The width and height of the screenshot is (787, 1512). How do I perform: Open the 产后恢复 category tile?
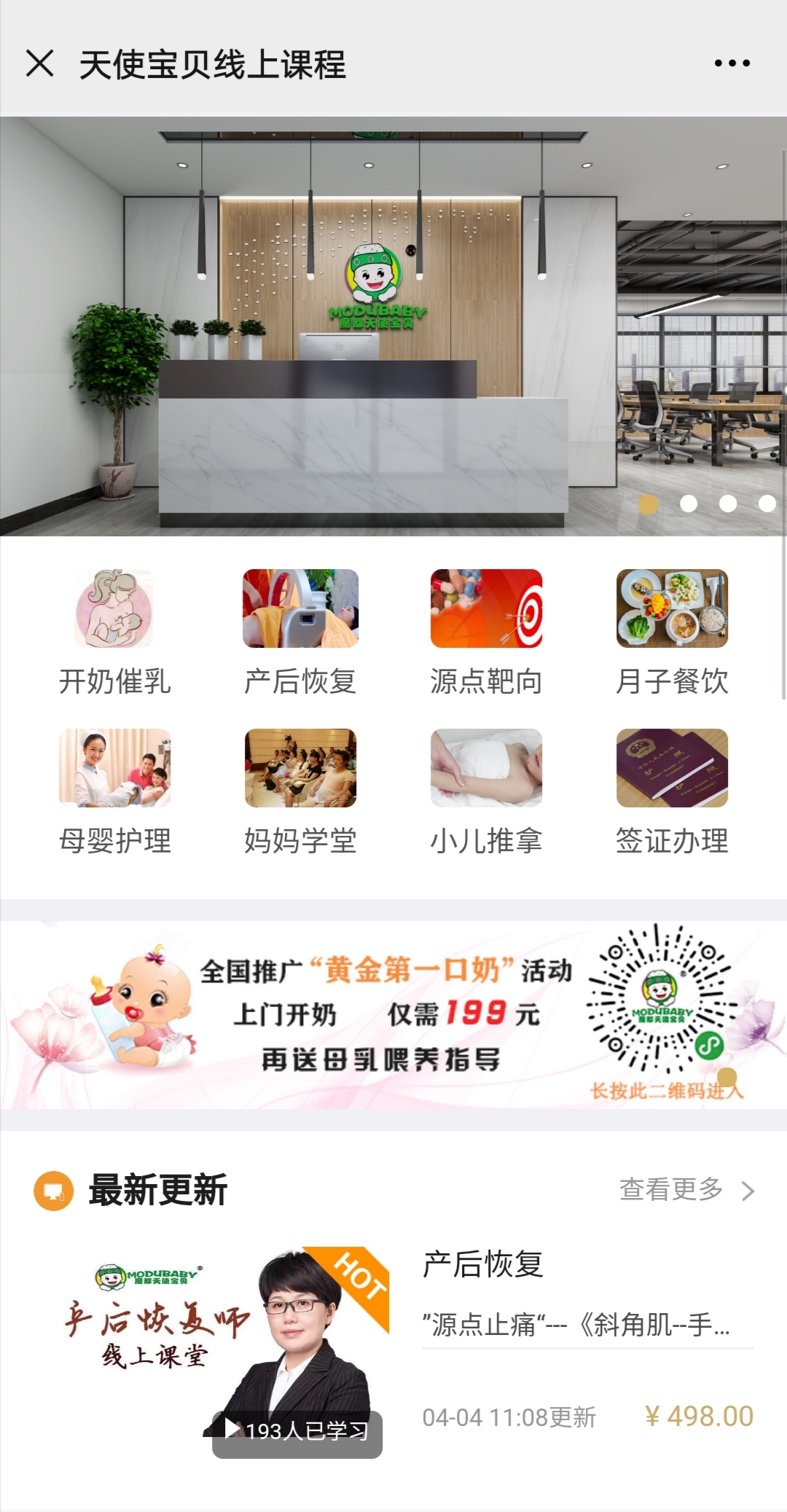pyautogui.click(x=300, y=632)
